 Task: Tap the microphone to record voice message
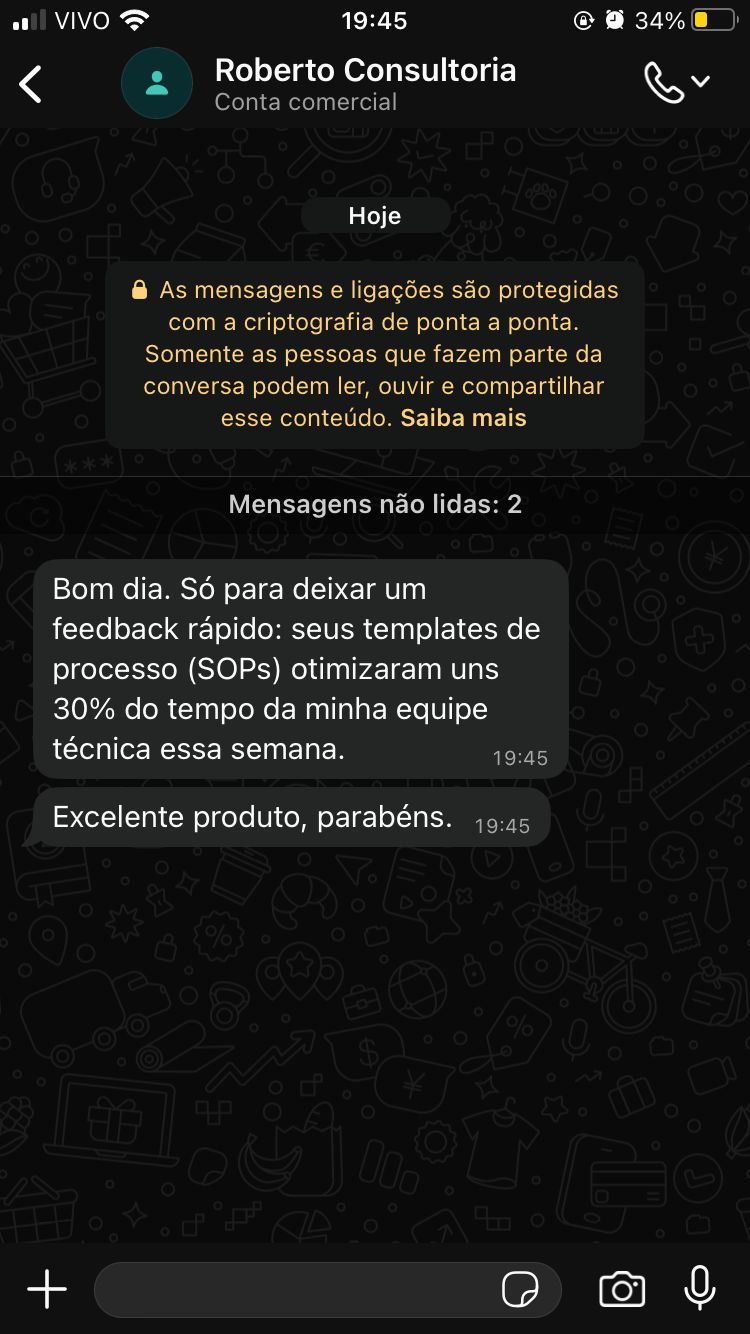pyautogui.click(x=700, y=1289)
